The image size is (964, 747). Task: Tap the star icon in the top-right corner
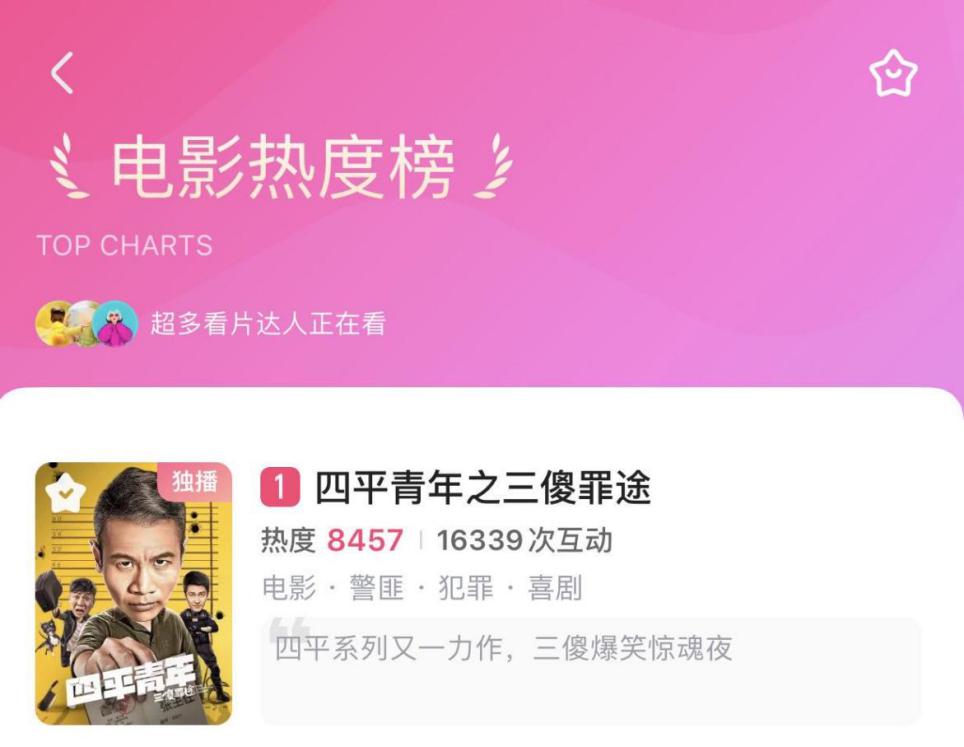pyautogui.click(x=893, y=74)
